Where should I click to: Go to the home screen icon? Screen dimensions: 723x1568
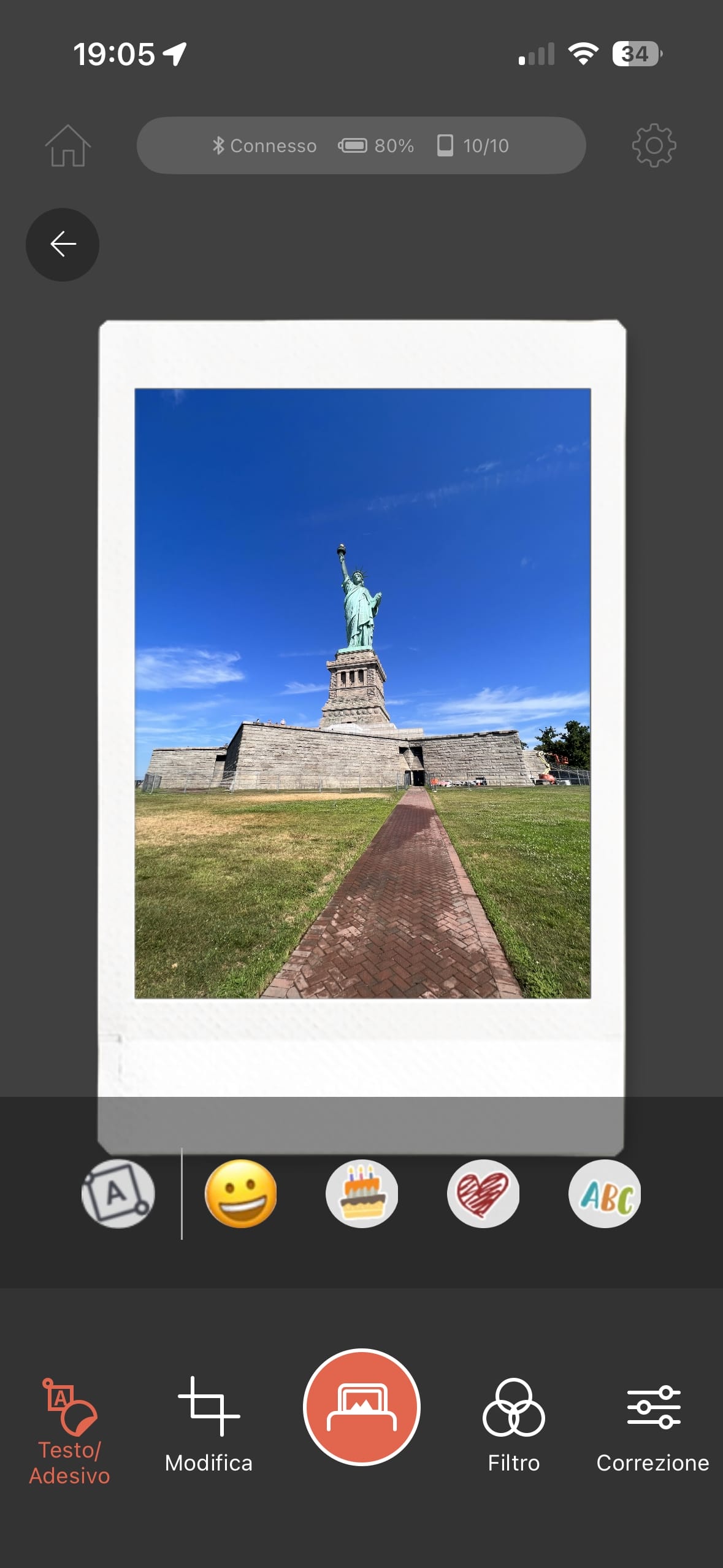tap(67, 145)
